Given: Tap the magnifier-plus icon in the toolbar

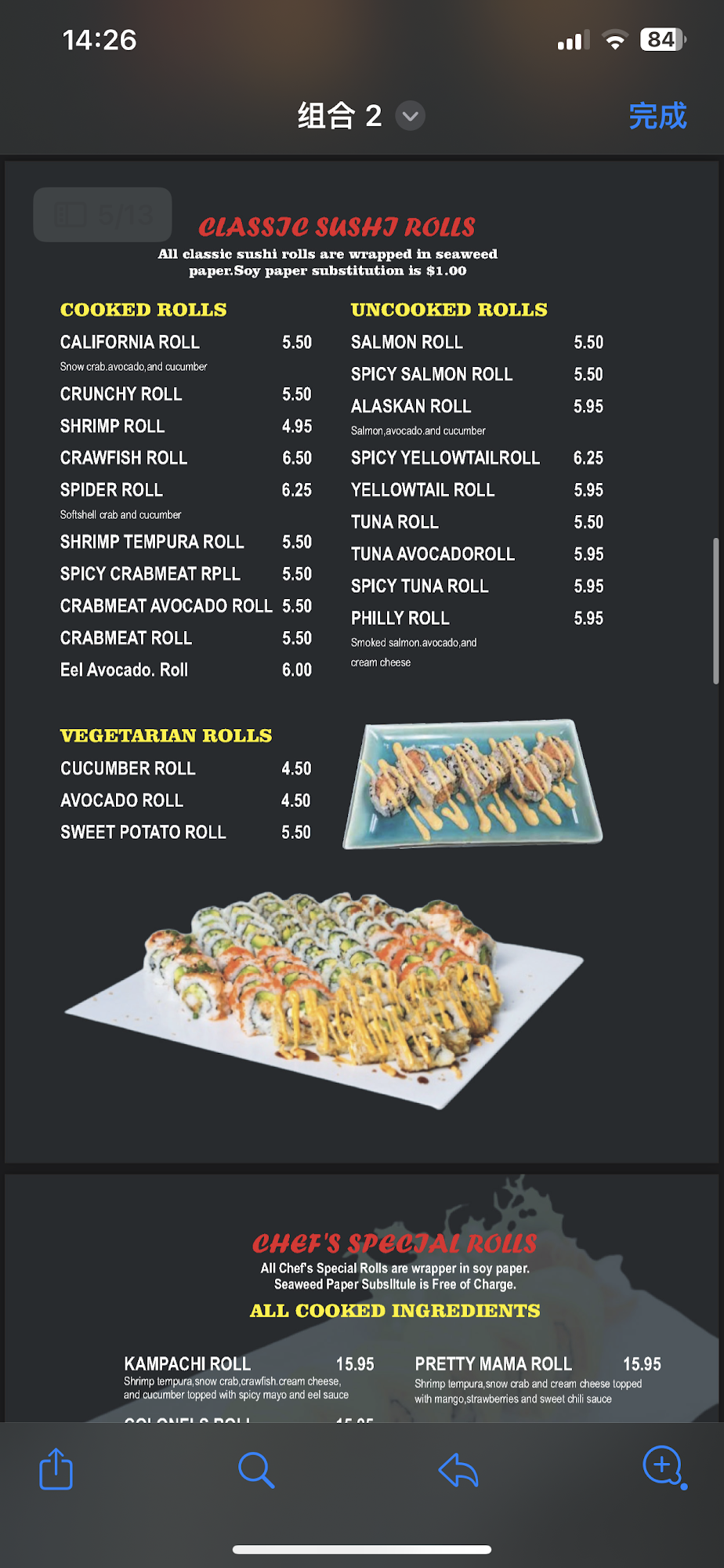Looking at the screenshot, I should 663,1465.
